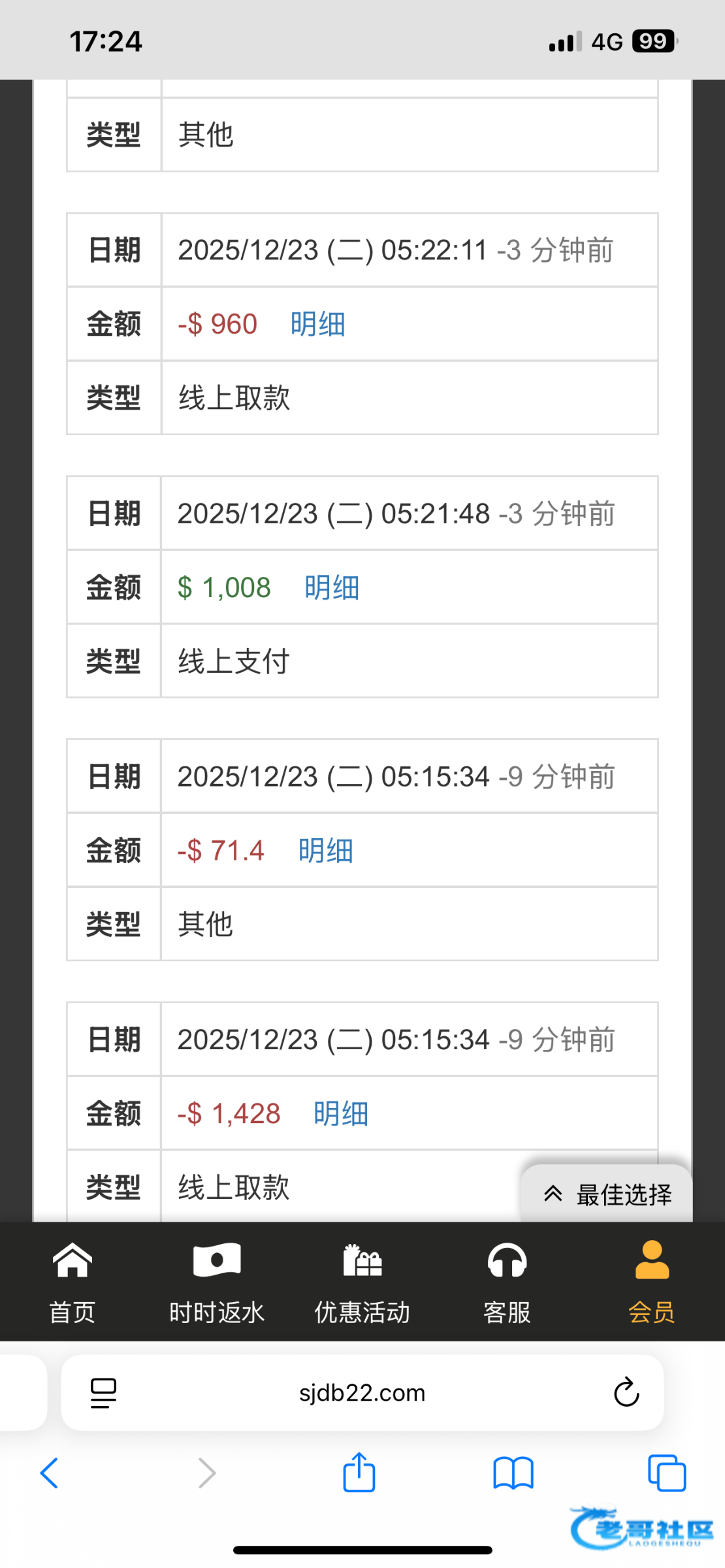Open 明细 link for the -$ 71.4 entry
725x1568 pixels.
click(x=325, y=851)
